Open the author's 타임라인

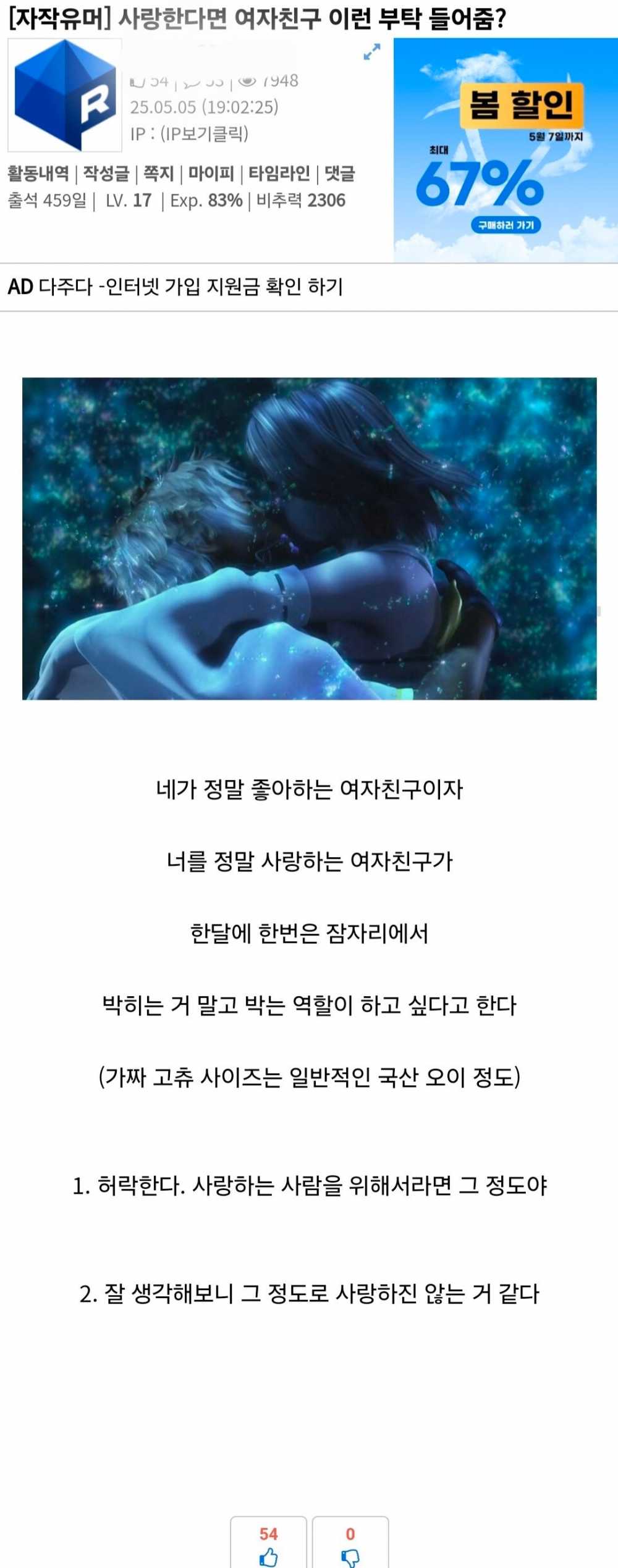[x=279, y=174]
